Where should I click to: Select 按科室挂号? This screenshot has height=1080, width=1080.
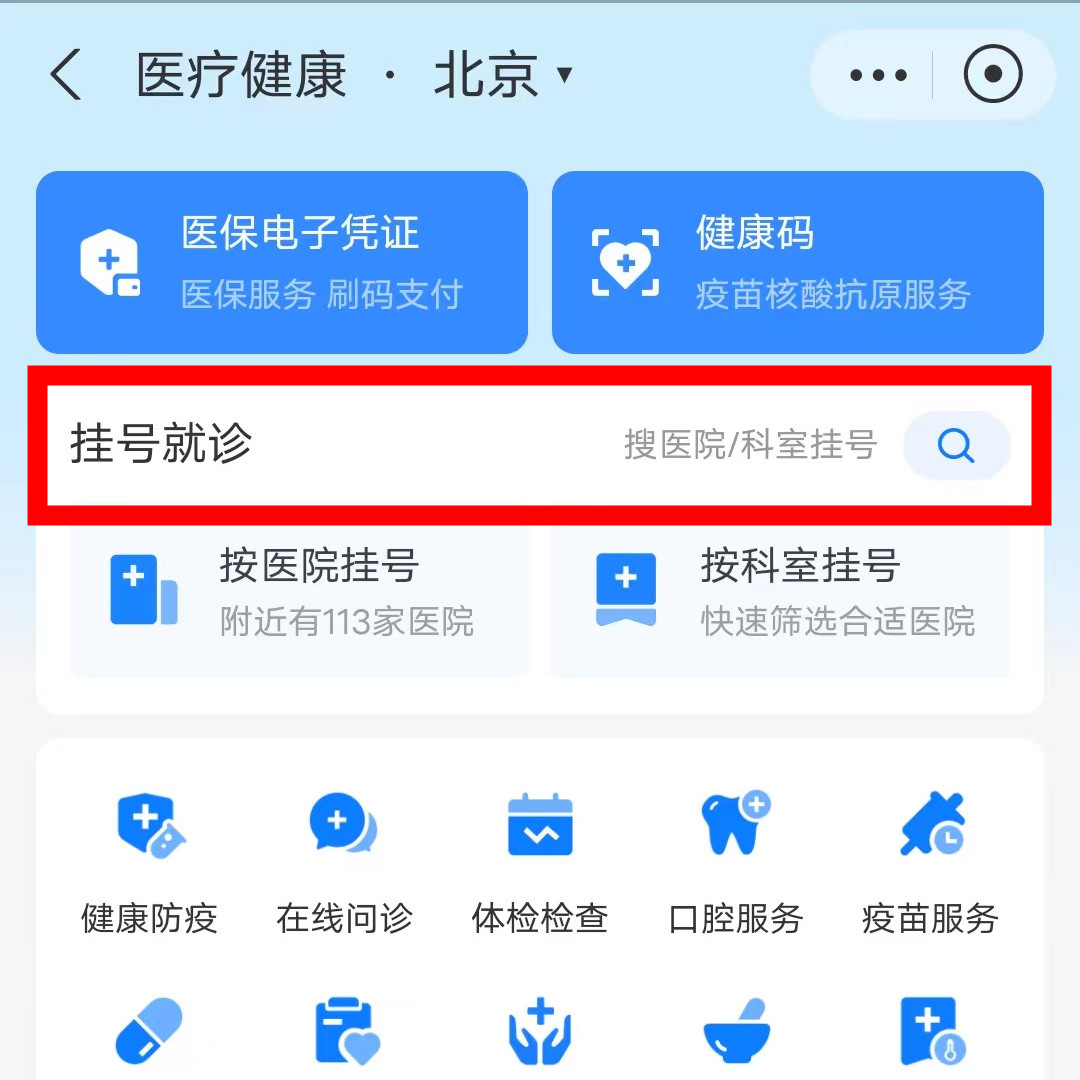[780, 592]
